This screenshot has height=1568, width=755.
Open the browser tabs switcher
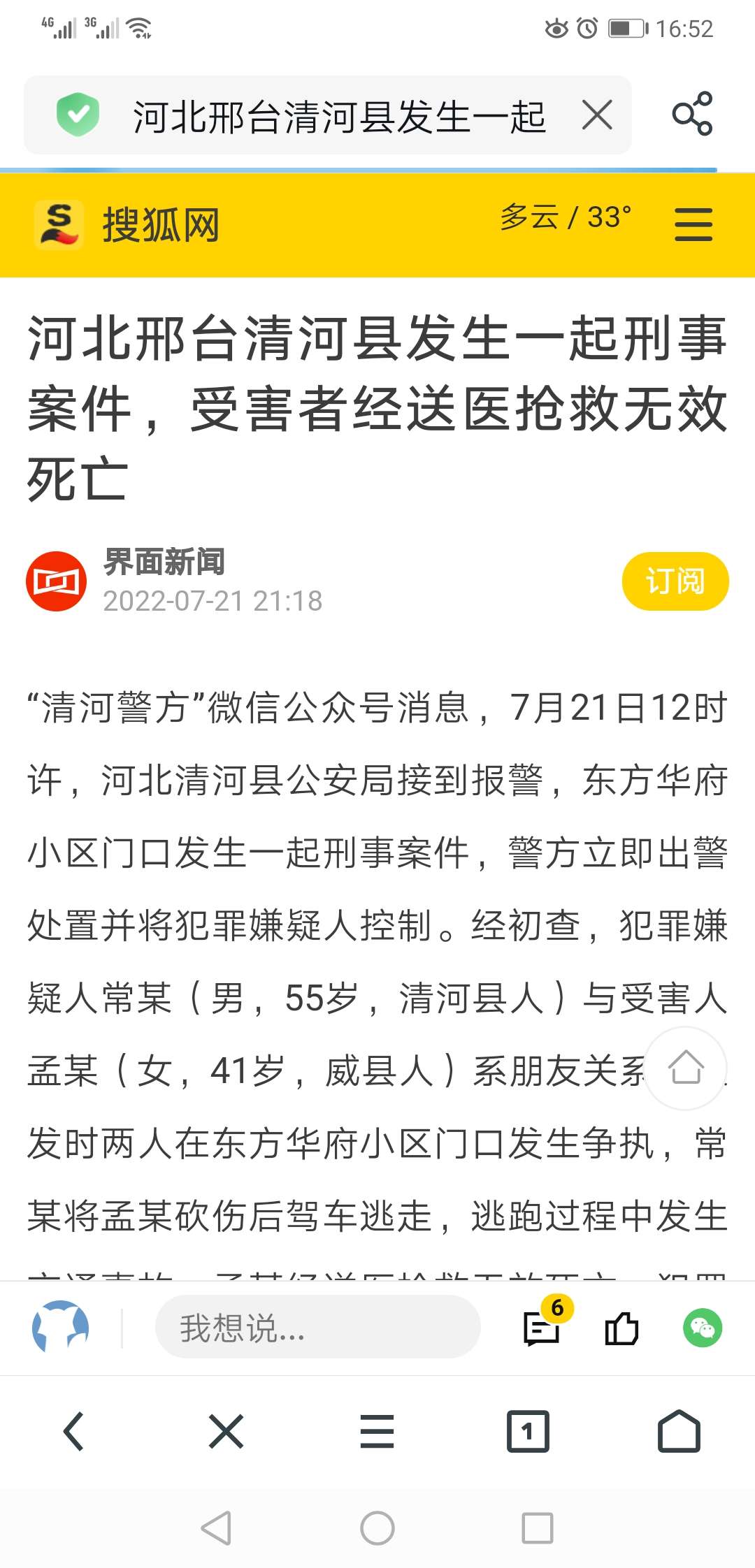tap(528, 1431)
